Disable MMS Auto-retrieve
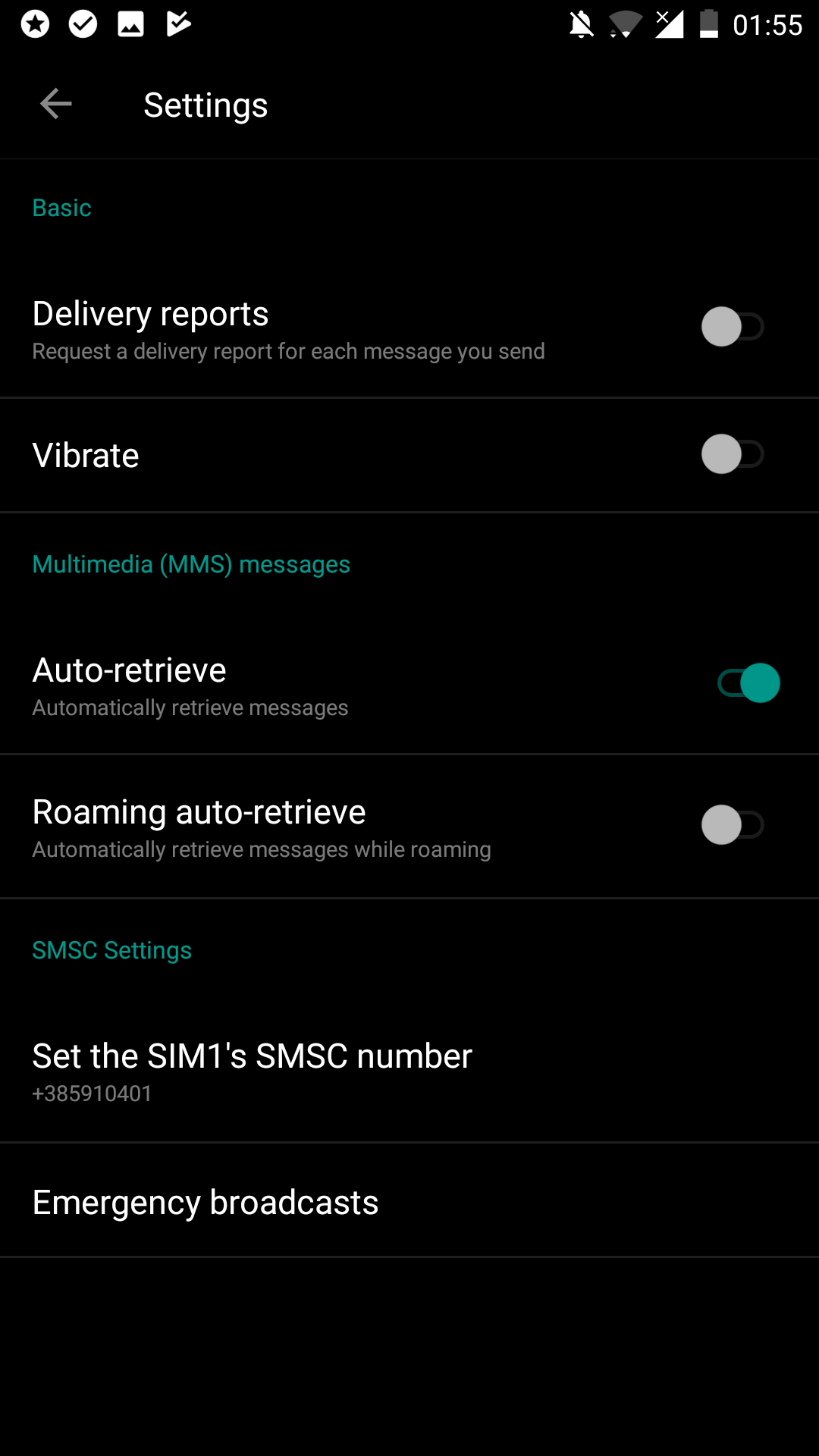Viewport: 819px width, 1456px height. (748, 683)
